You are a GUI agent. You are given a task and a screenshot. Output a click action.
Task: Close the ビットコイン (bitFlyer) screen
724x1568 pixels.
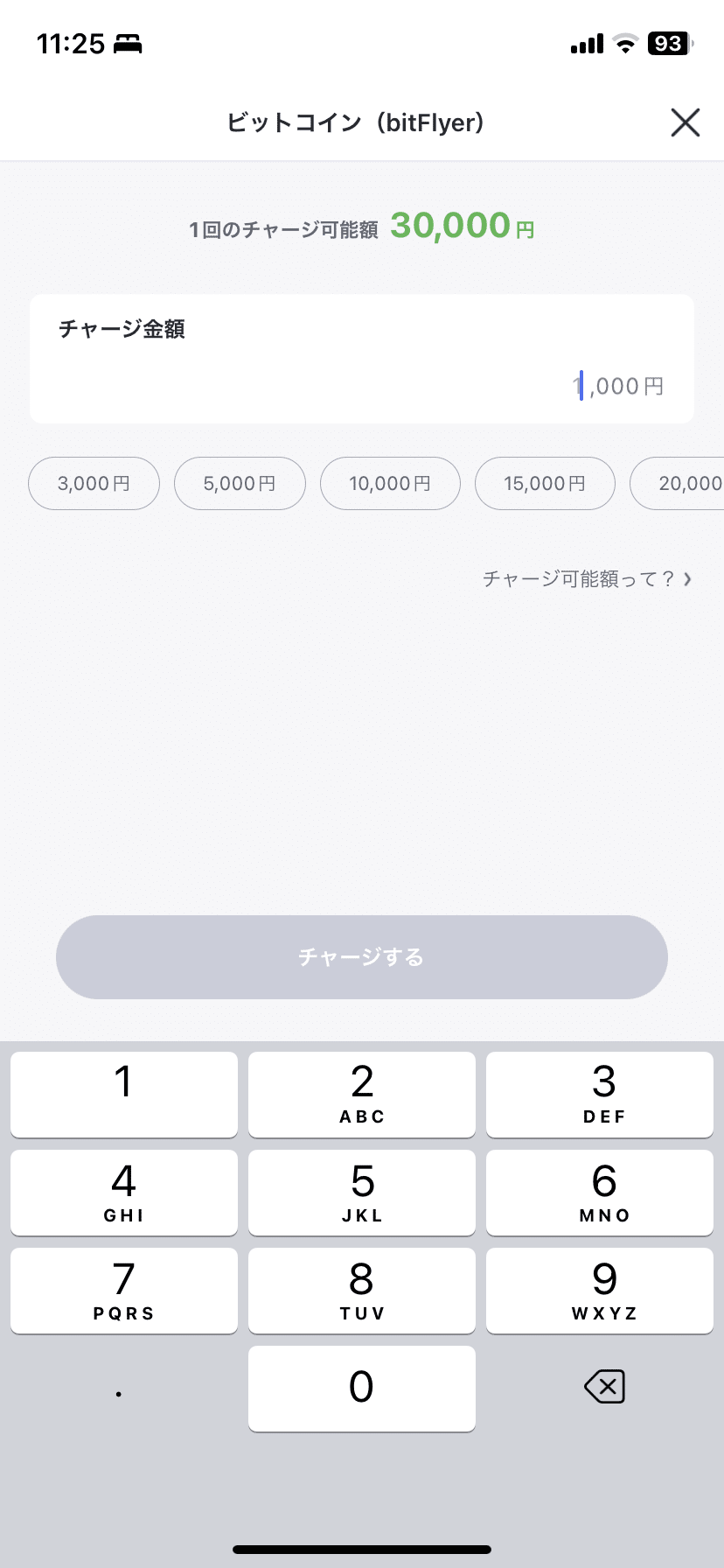[686, 122]
